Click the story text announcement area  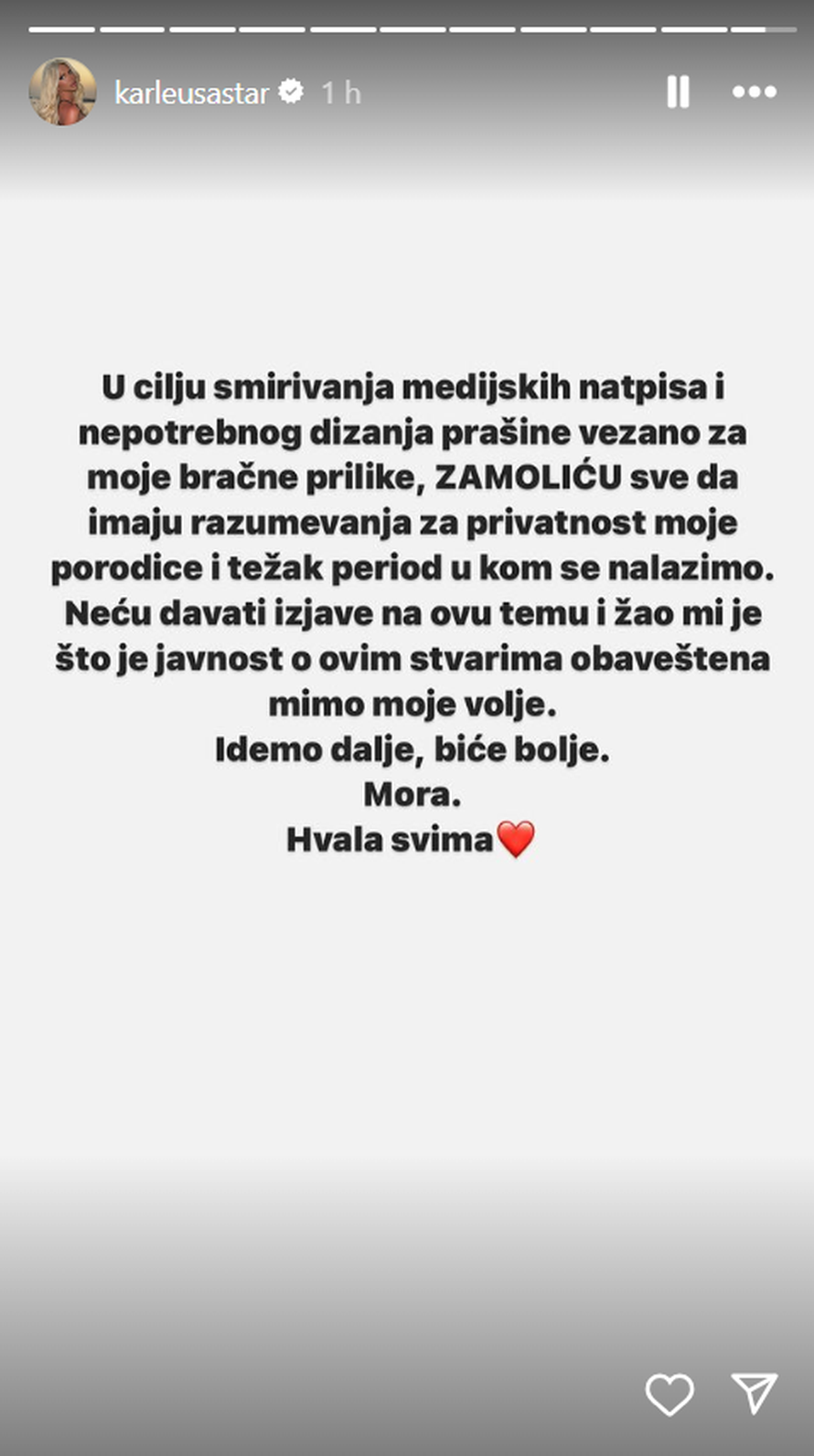[407, 613]
